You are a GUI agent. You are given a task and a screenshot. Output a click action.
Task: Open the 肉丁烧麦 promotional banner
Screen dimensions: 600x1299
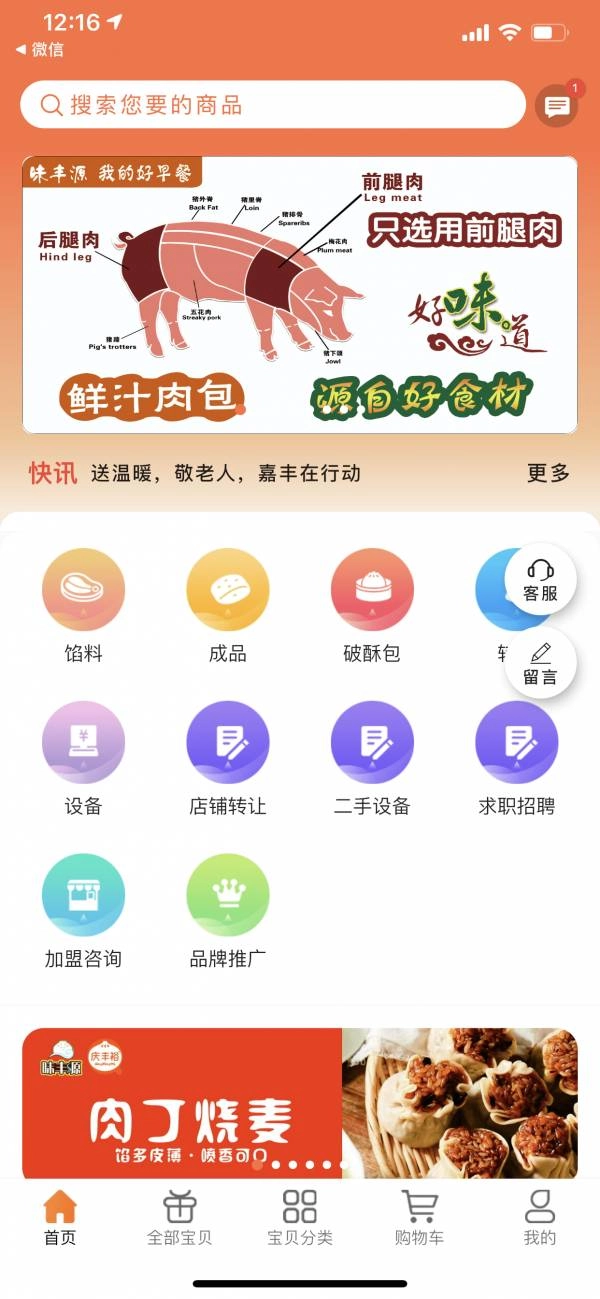[299, 1100]
